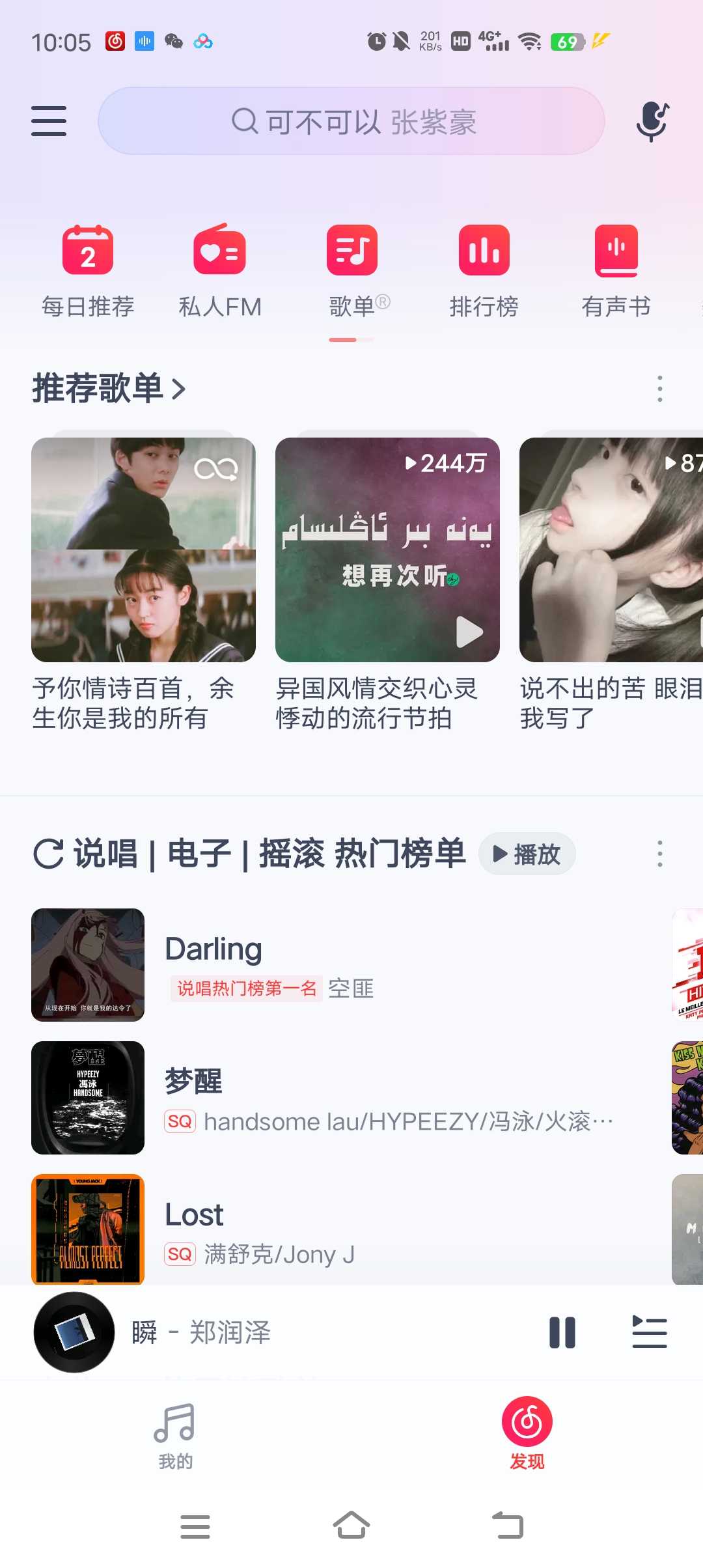
Task: Tap the search box 可不可以 张紫豪
Action: (351, 121)
